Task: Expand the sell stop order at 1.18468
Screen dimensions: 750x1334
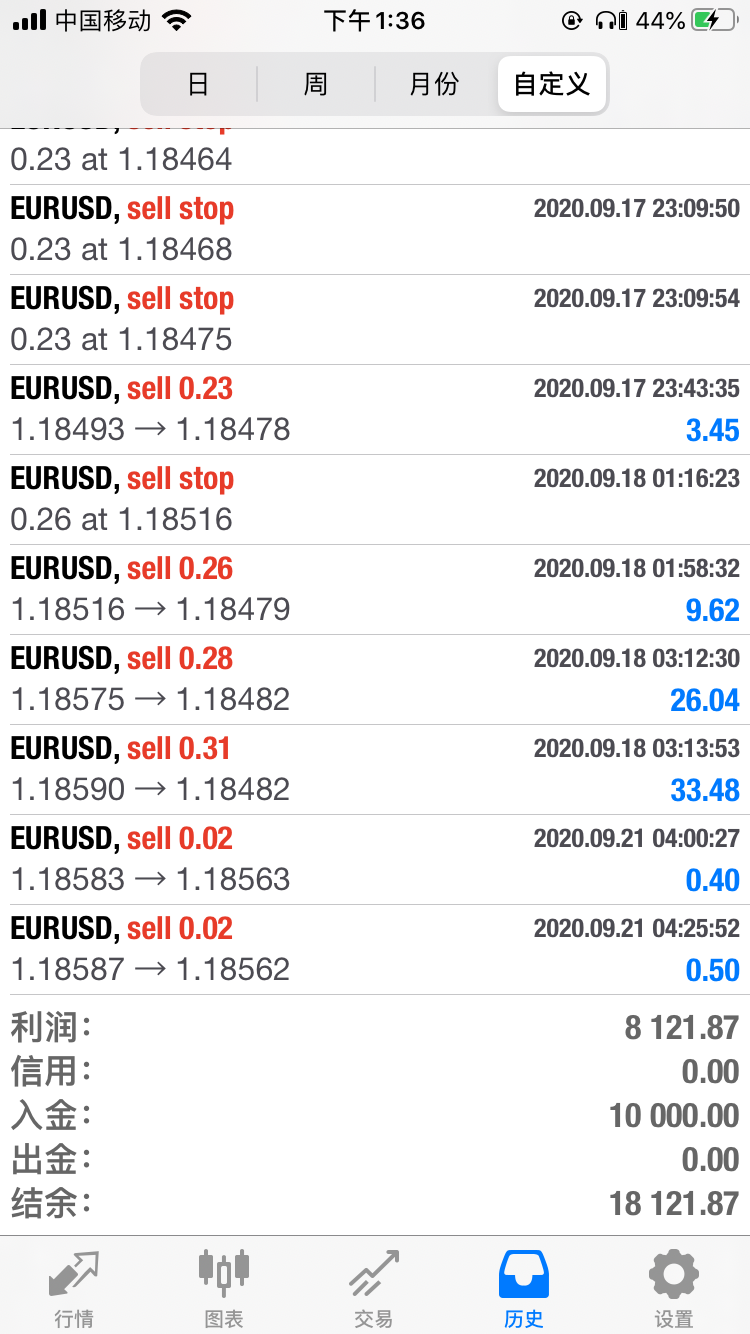Action: pos(375,230)
